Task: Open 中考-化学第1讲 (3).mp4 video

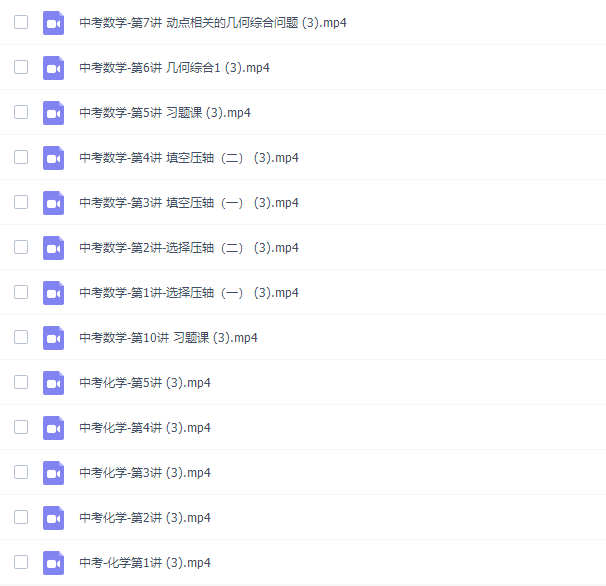Action: pyautogui.click(x=144, y=563)
